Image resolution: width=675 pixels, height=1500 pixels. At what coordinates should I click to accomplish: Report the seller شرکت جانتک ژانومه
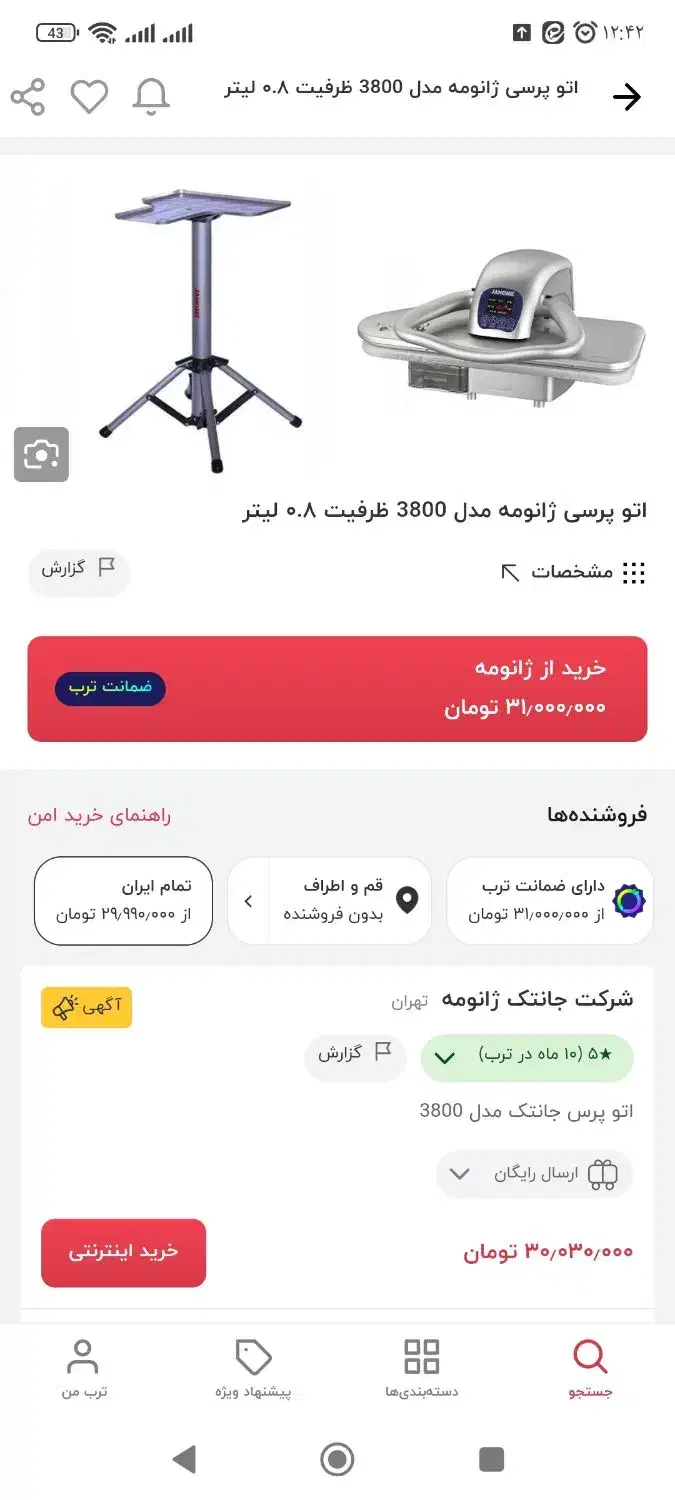(x=355, y=1054)
